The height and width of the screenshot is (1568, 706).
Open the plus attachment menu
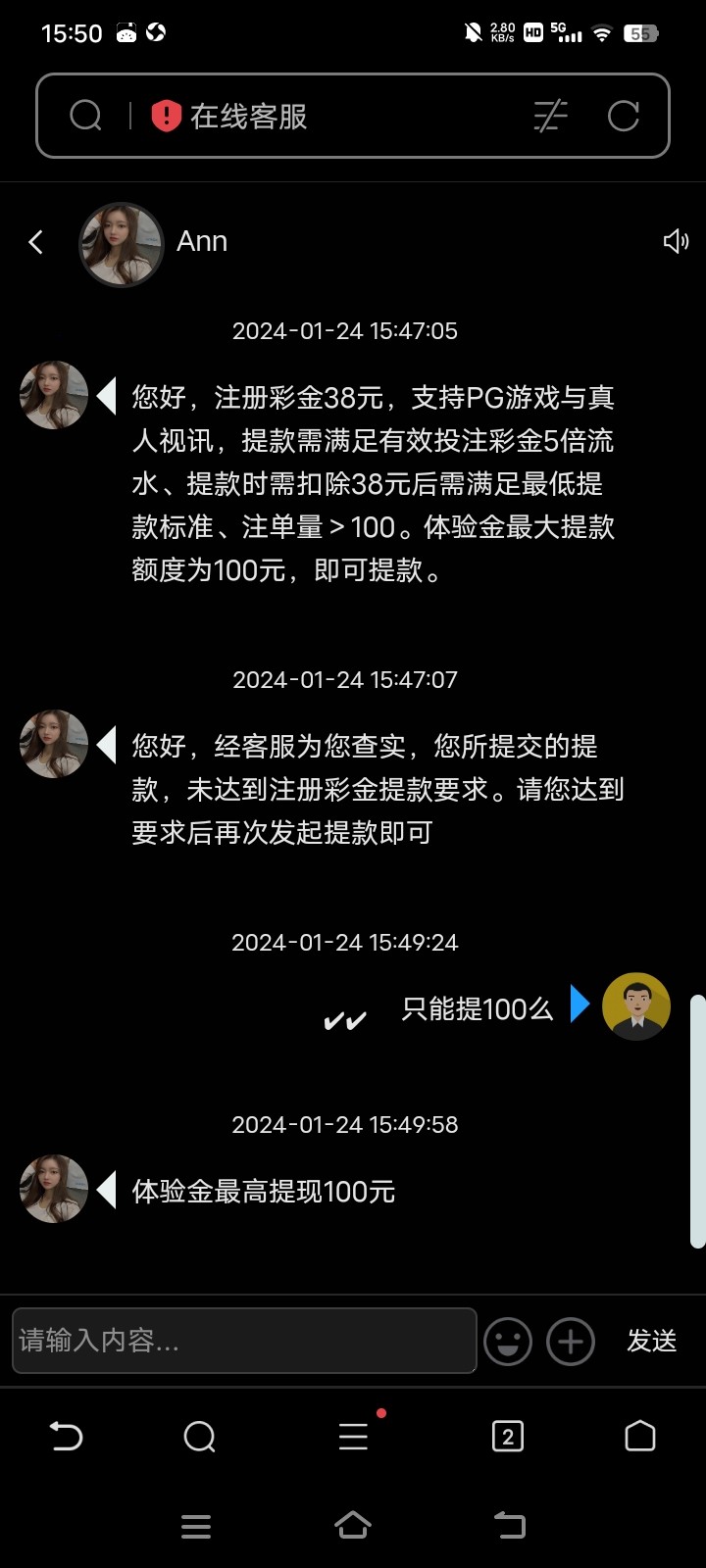(570, 1341)
